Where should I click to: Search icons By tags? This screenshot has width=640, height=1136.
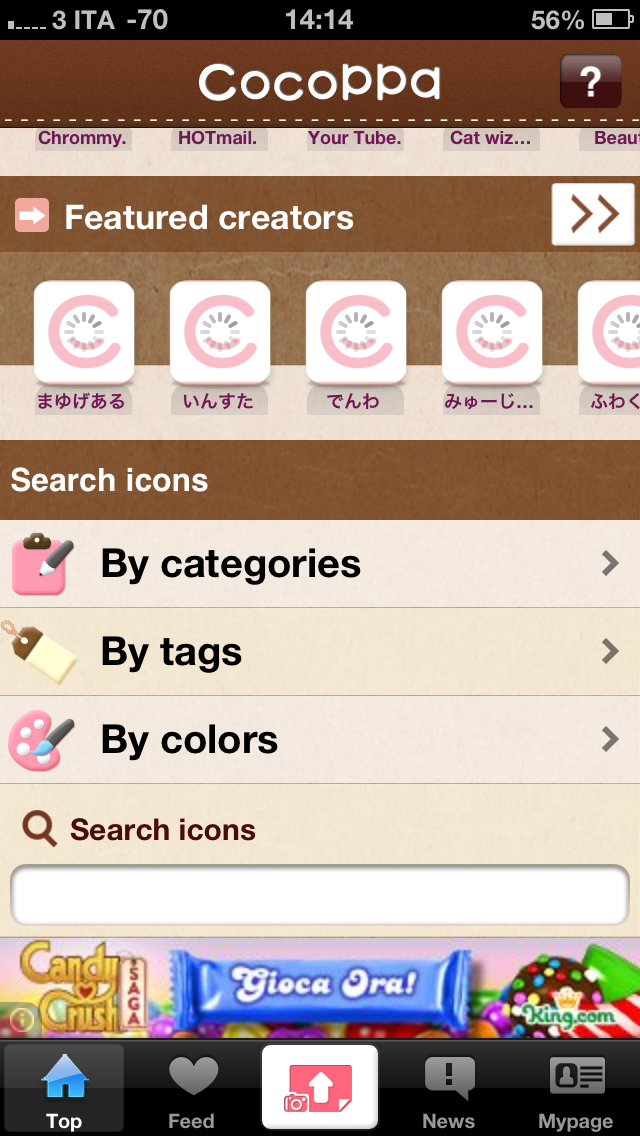click(x=320, y=652)
